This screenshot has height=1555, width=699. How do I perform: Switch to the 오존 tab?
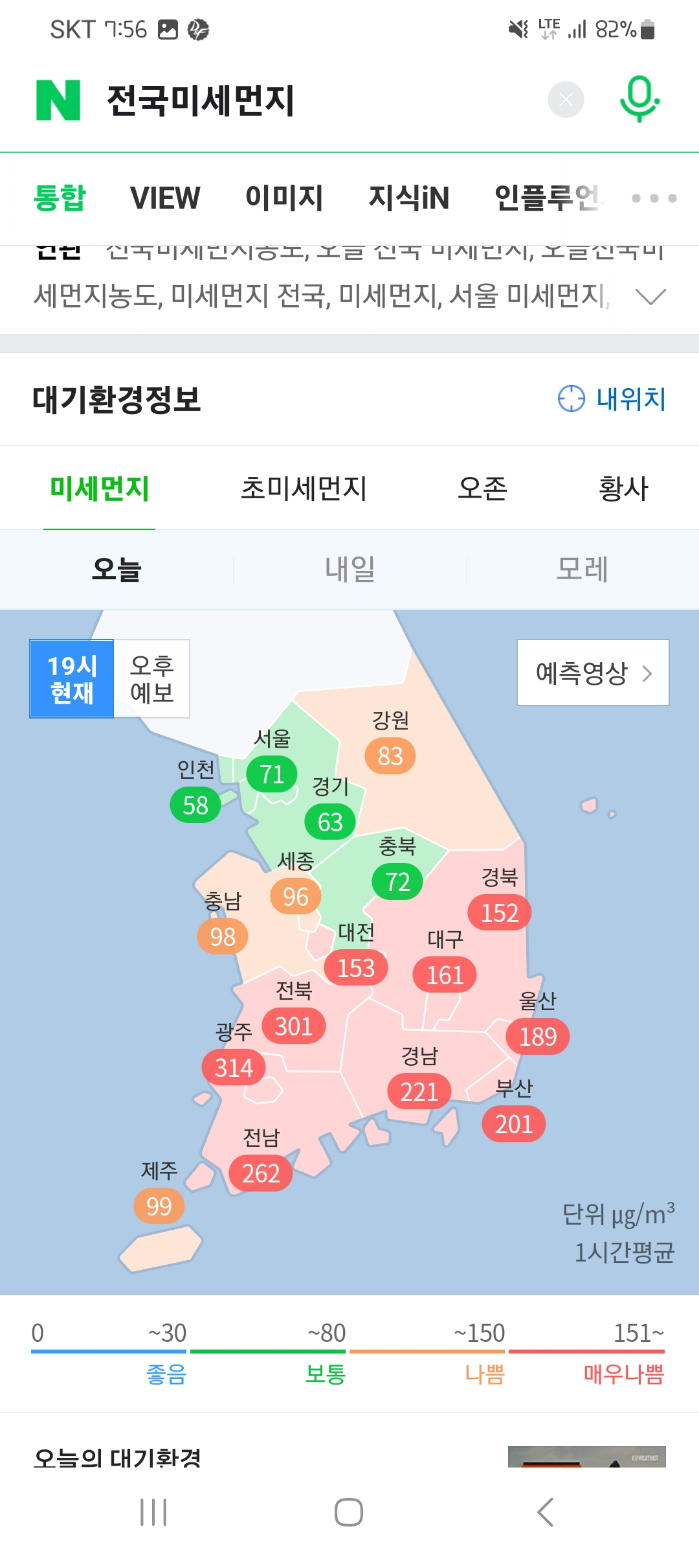(482, 488)
